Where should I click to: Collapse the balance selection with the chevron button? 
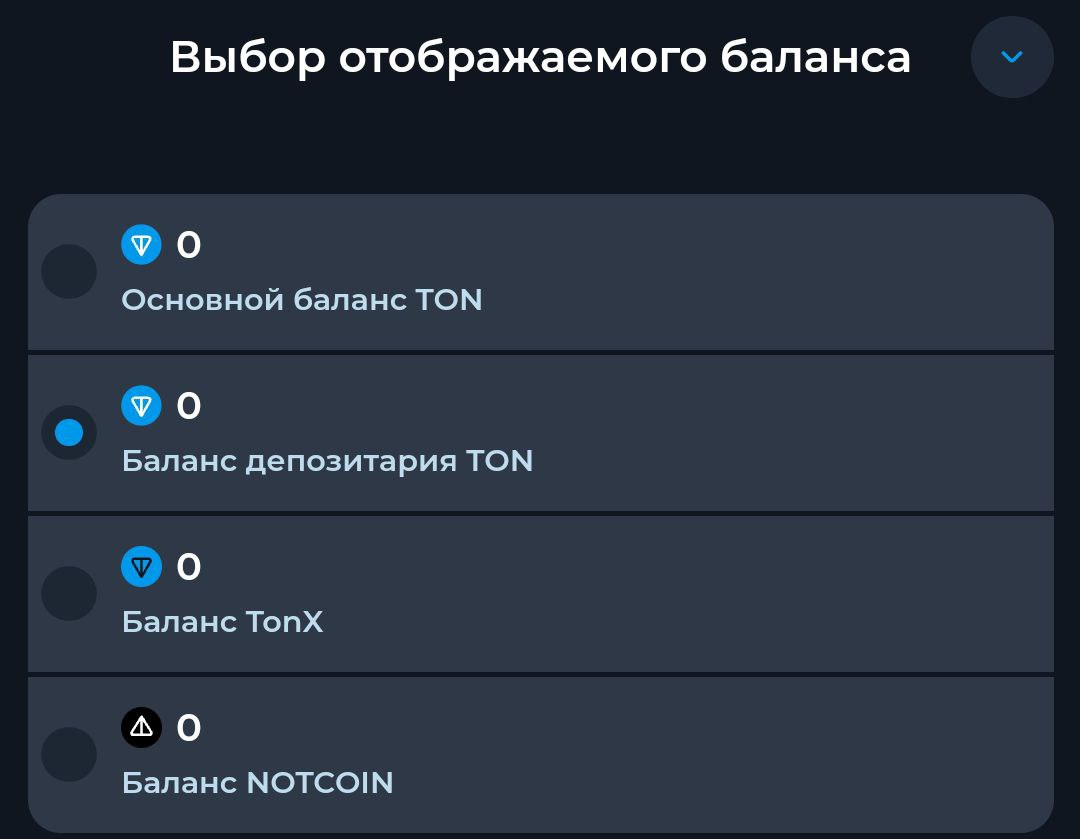(1012, 57)
